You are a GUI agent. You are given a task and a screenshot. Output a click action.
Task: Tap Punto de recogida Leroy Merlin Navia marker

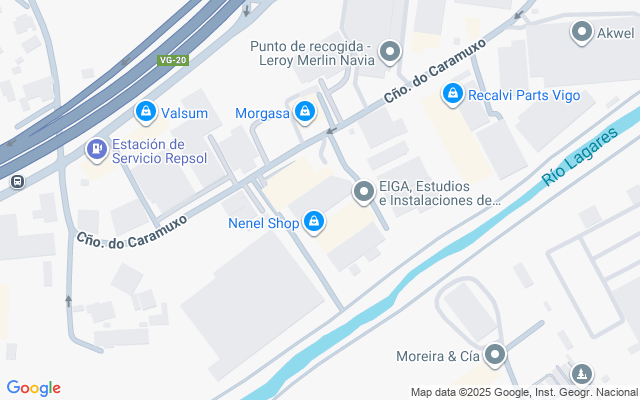390,51
